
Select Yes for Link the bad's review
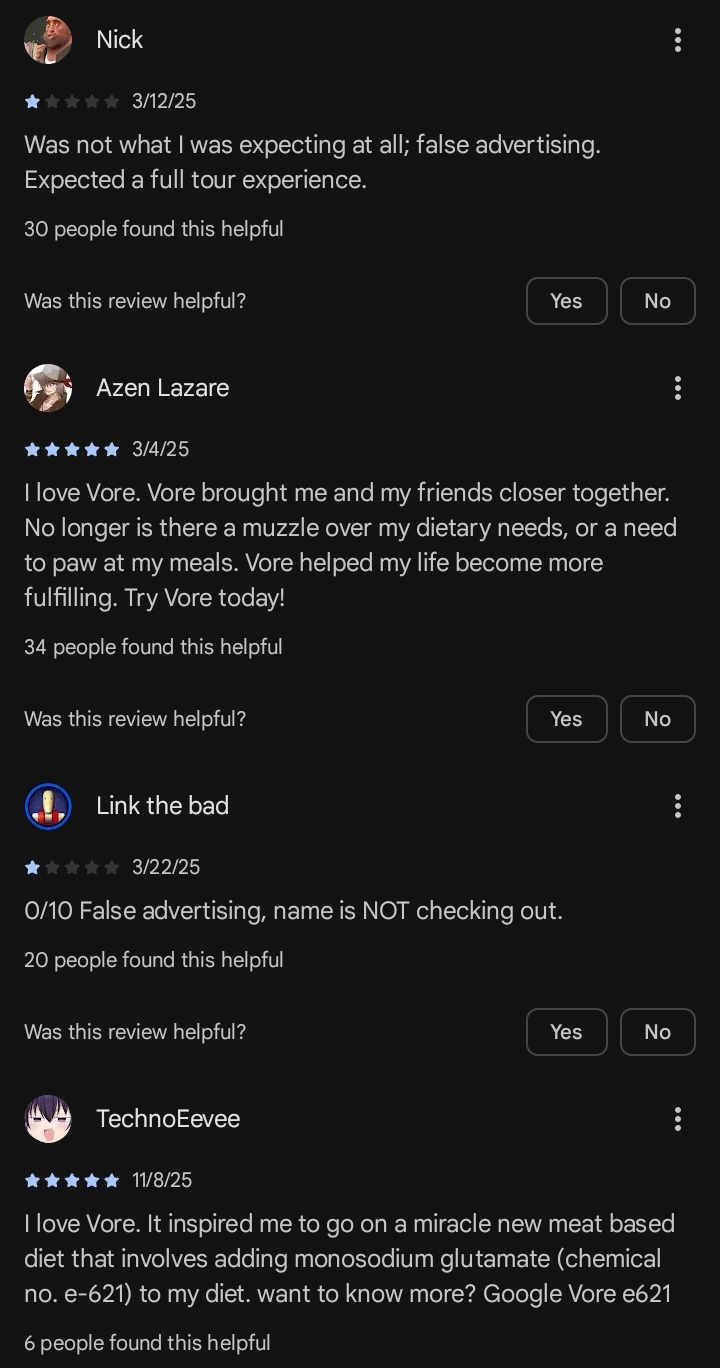pos(566,1032)
